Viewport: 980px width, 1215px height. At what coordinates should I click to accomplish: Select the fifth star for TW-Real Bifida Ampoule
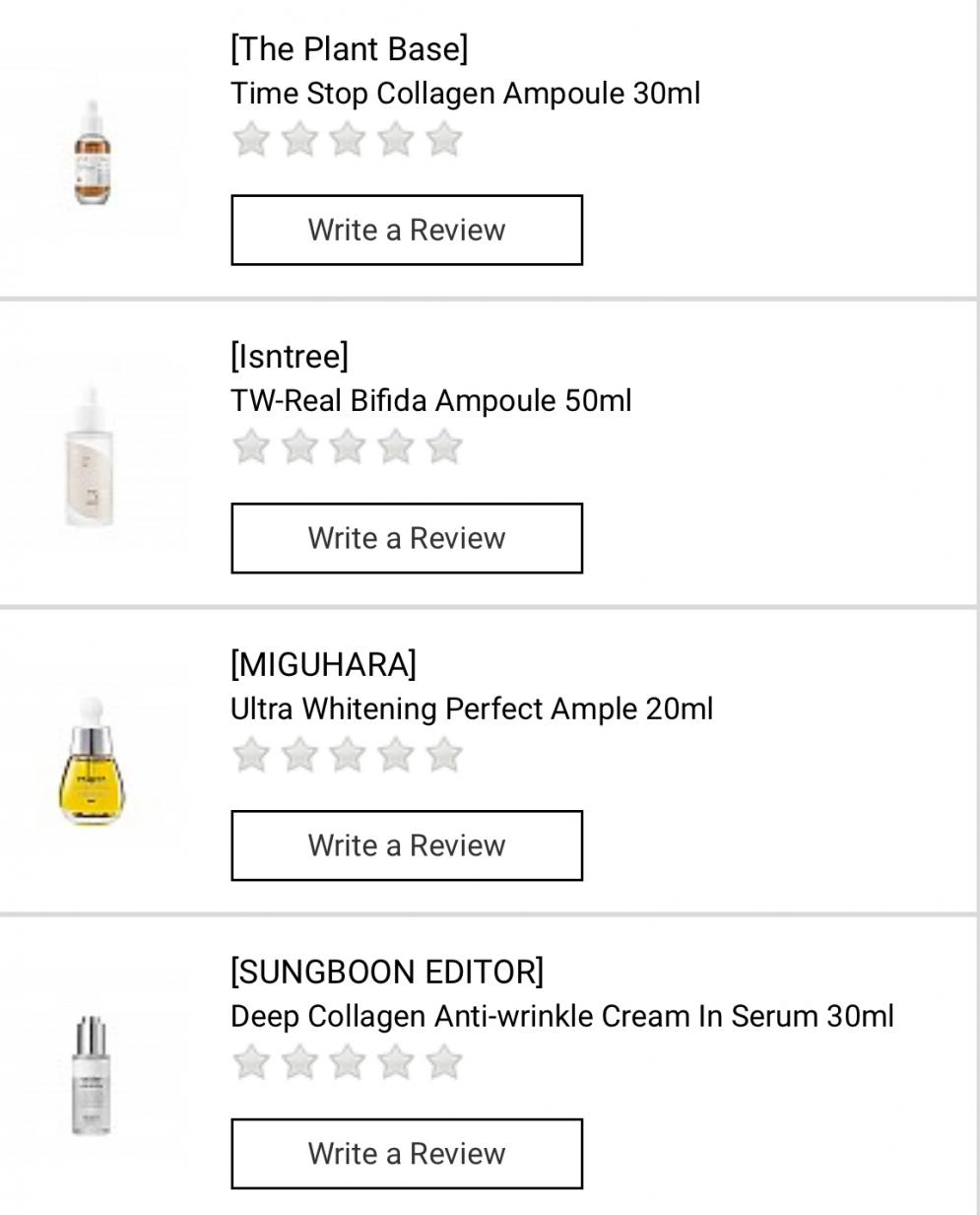coord(444,448)
